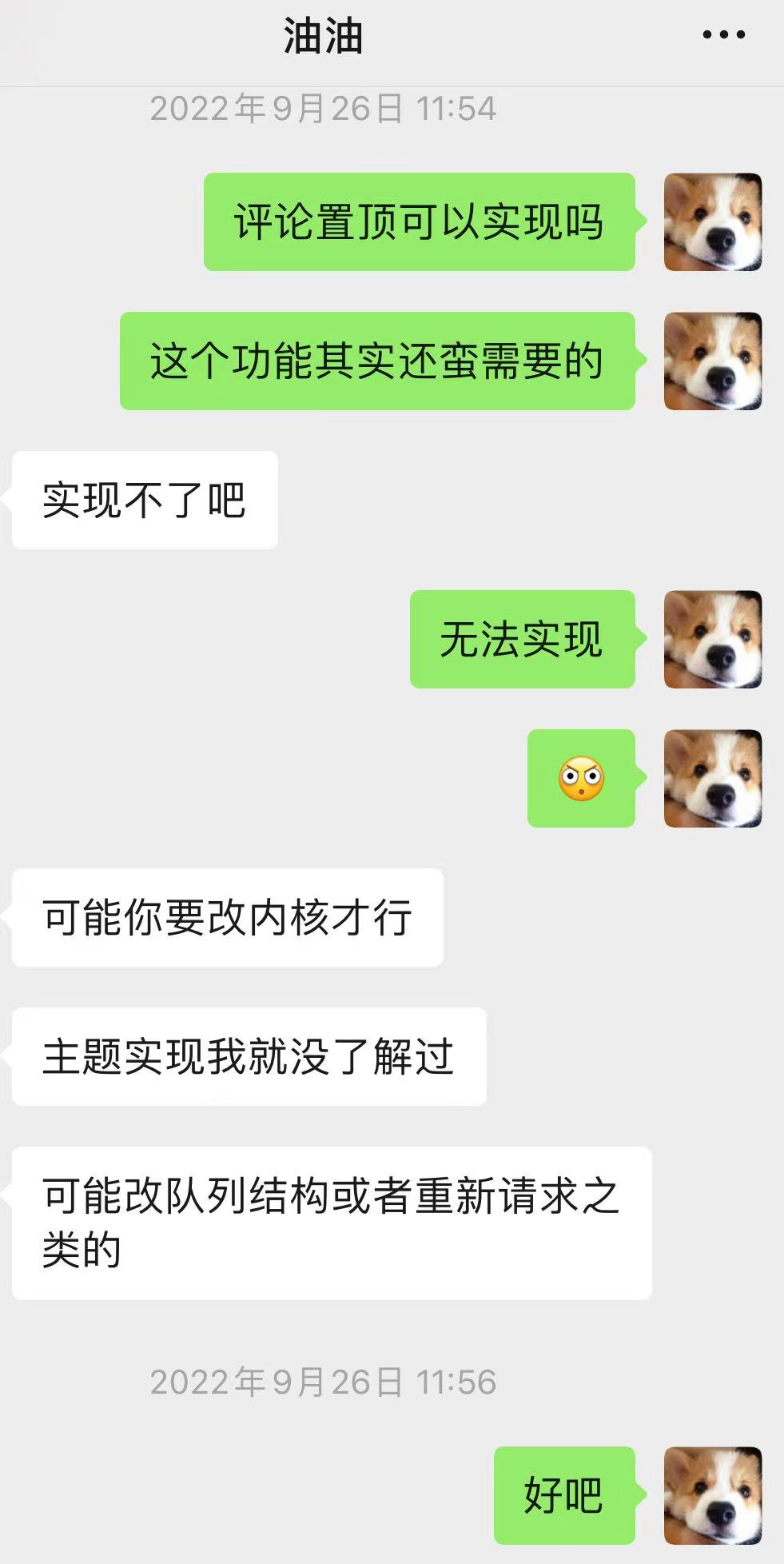This screenshot has height=1564, width=784.
Task: Tap the corgi avatar beside "评论置顶可以实现吗"
Action: pos(713,222)
